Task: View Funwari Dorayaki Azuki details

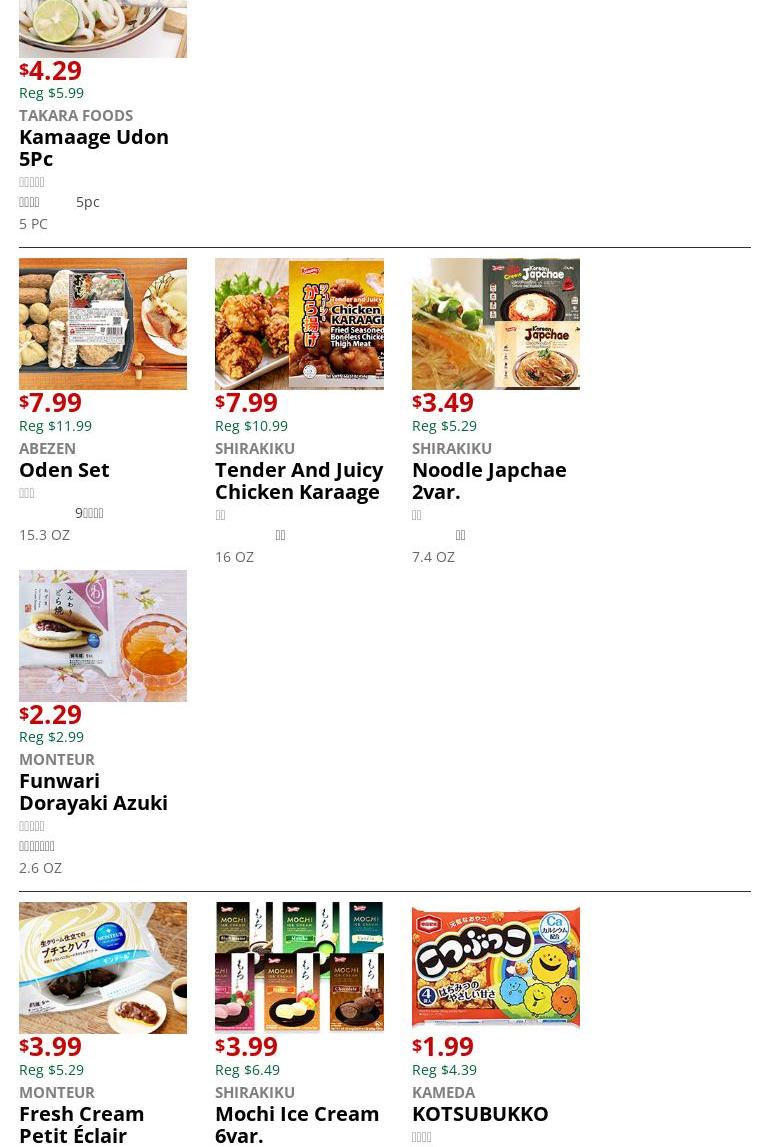Action: [93, 792]
